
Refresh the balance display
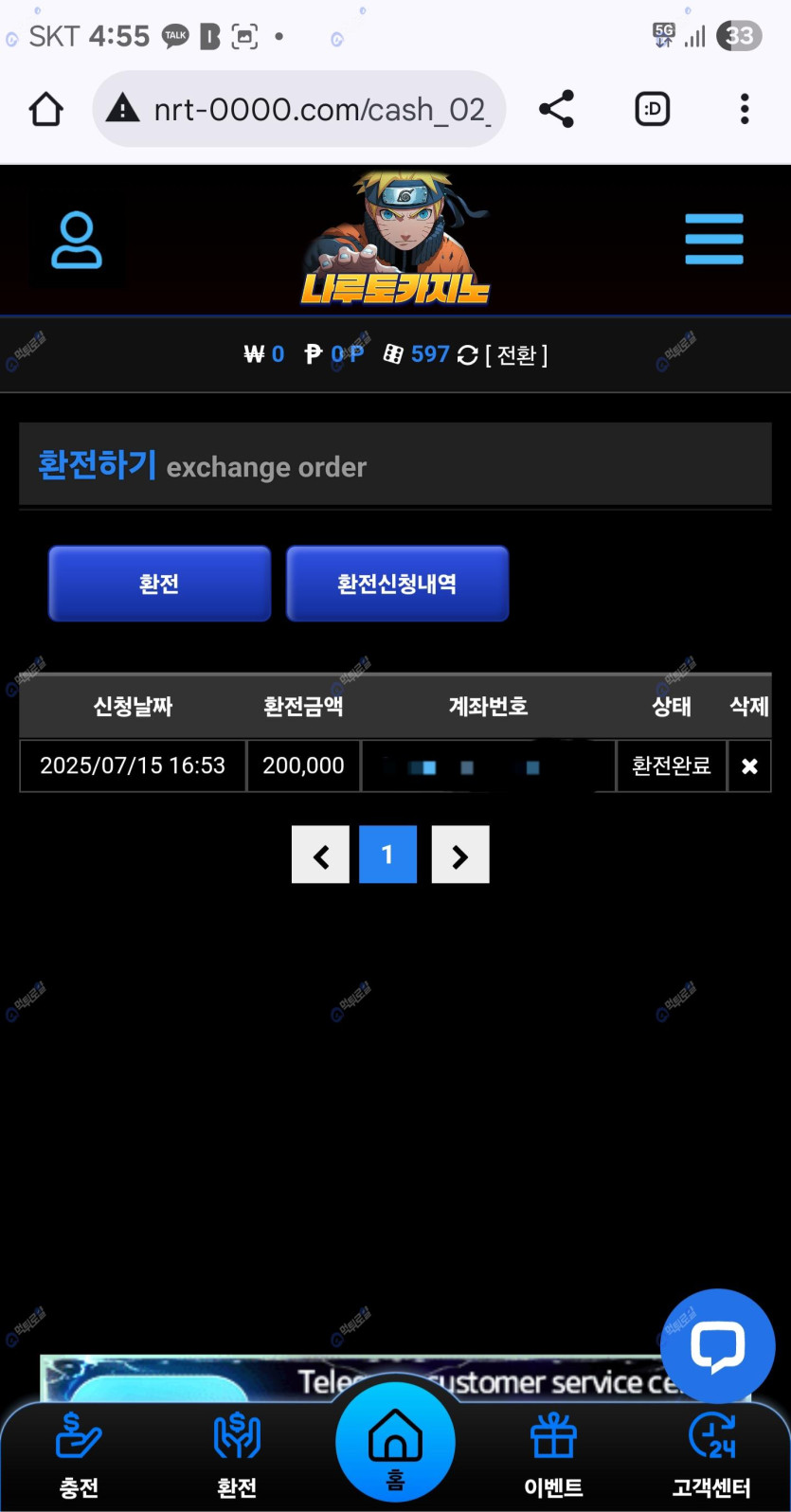click(467, 355)
